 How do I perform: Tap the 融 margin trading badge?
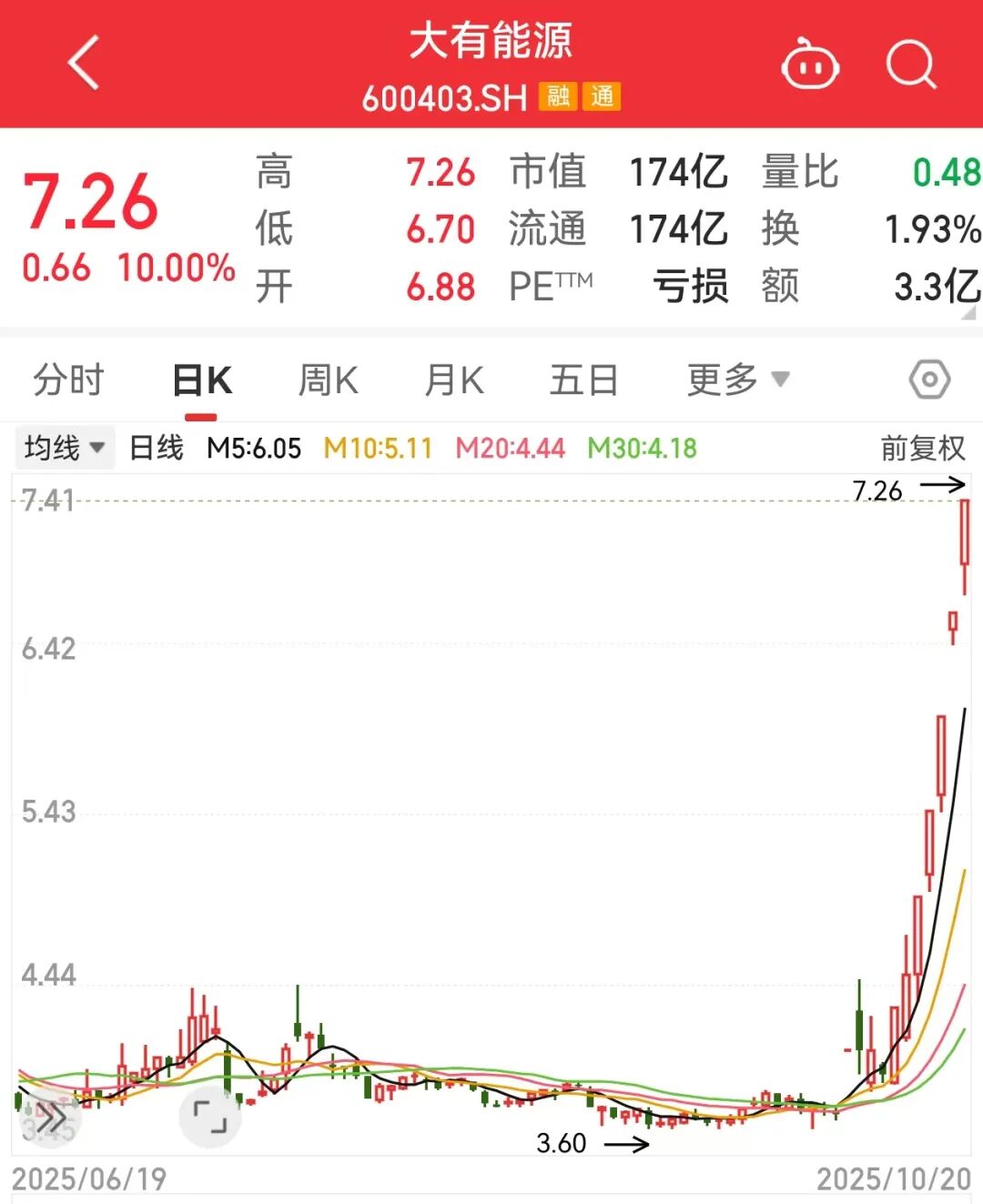(x=560, y=96)
